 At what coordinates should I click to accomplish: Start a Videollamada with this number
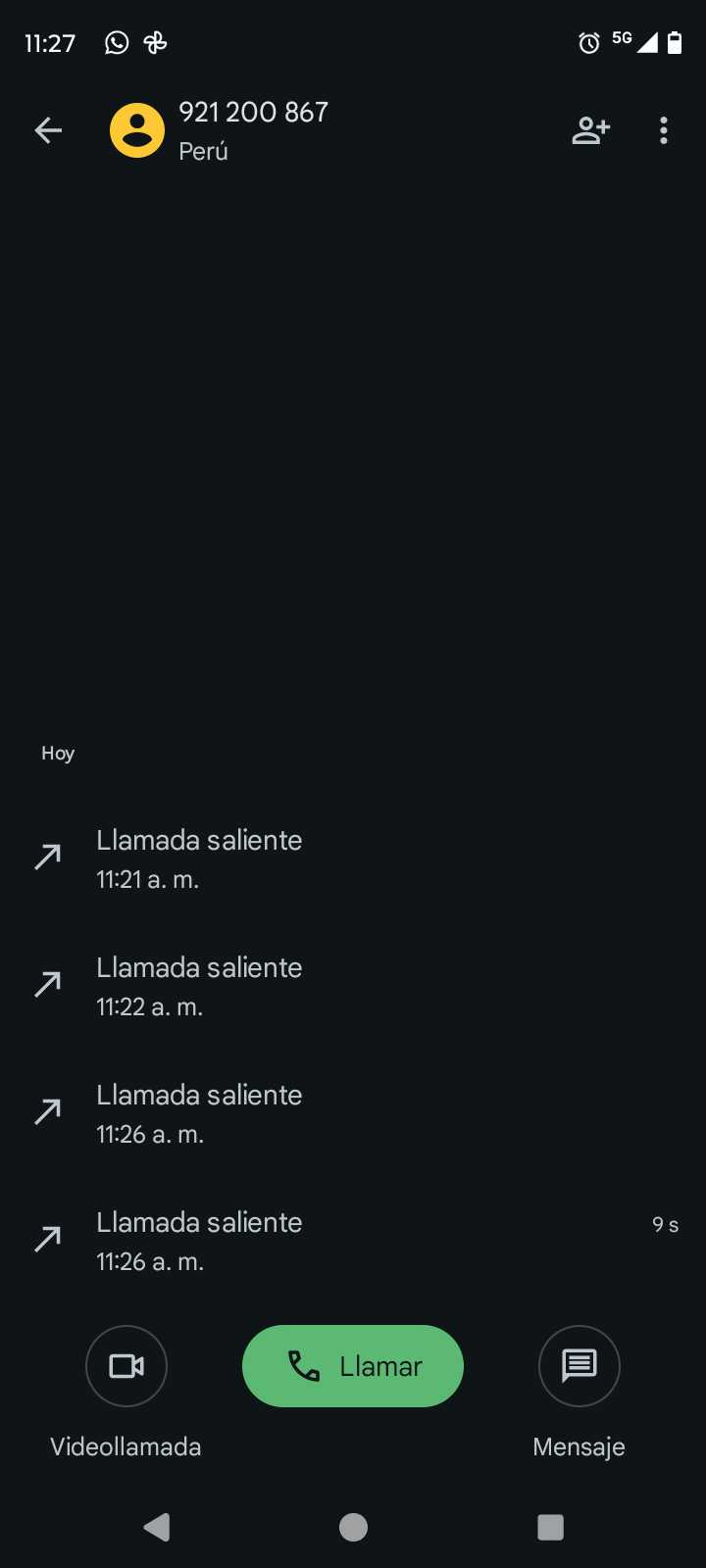pos(126,1366)
